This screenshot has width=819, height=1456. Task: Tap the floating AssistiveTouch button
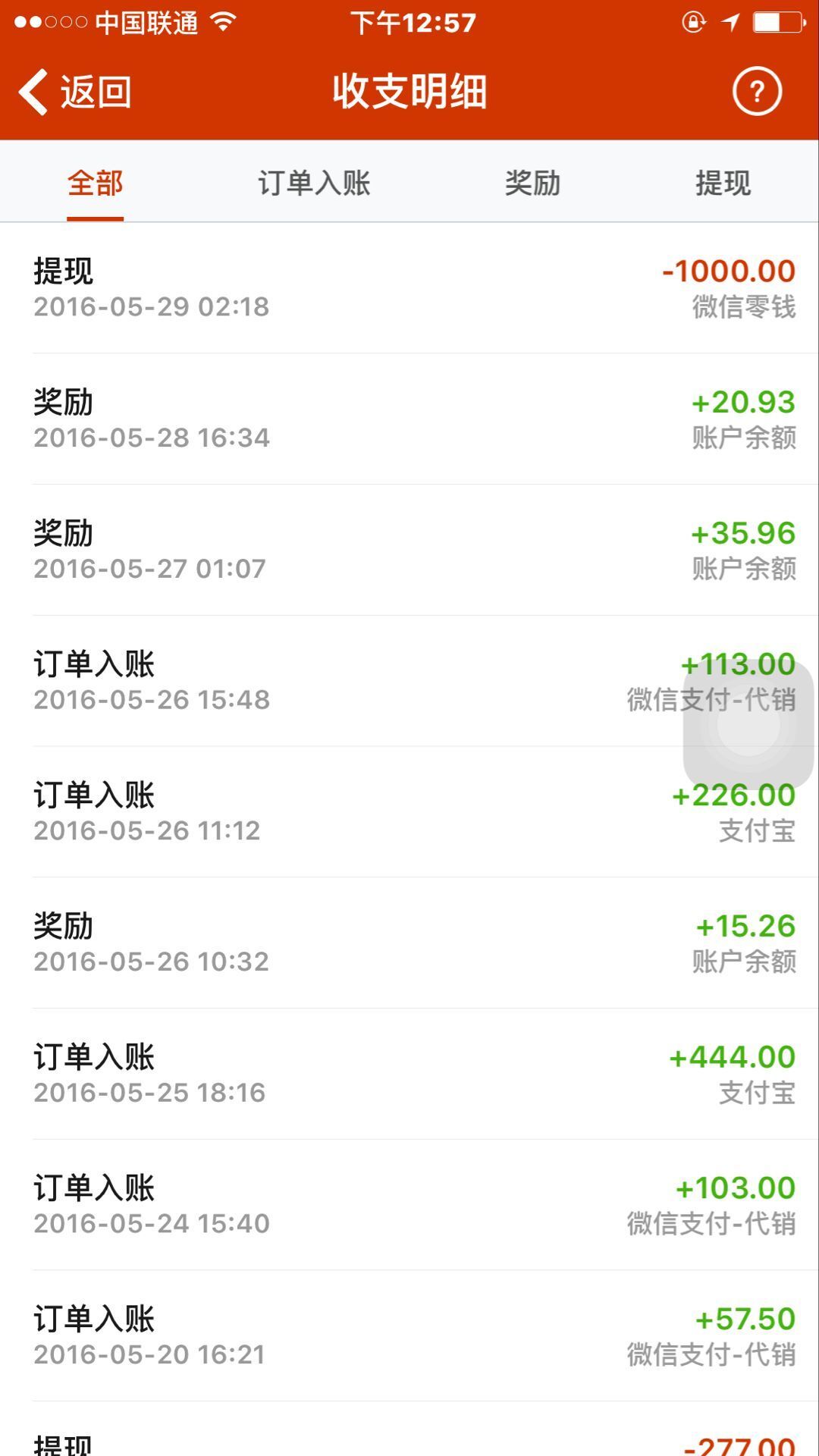[748, 726]
